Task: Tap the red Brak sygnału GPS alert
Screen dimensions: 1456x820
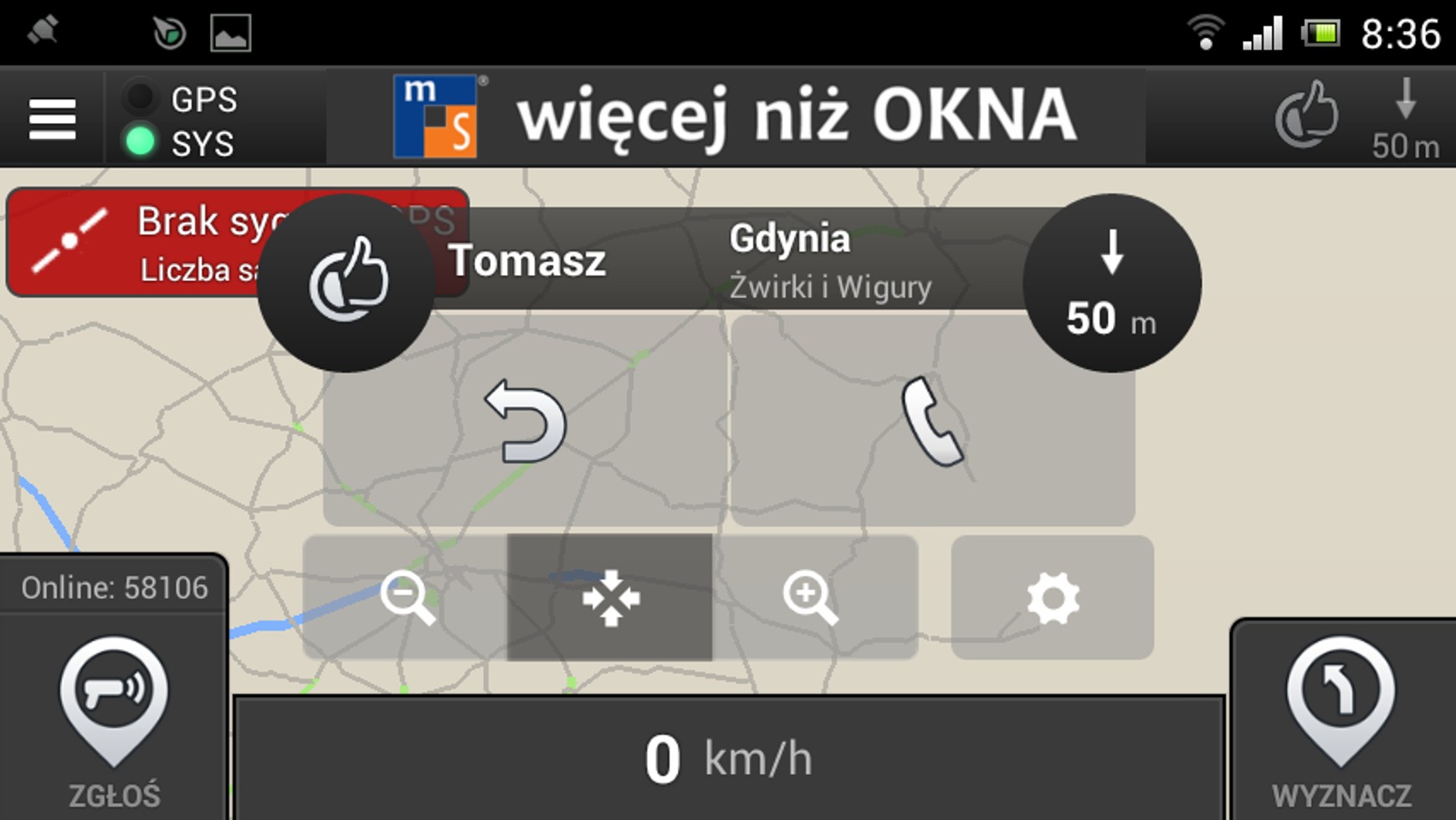Action: (134, 243)
